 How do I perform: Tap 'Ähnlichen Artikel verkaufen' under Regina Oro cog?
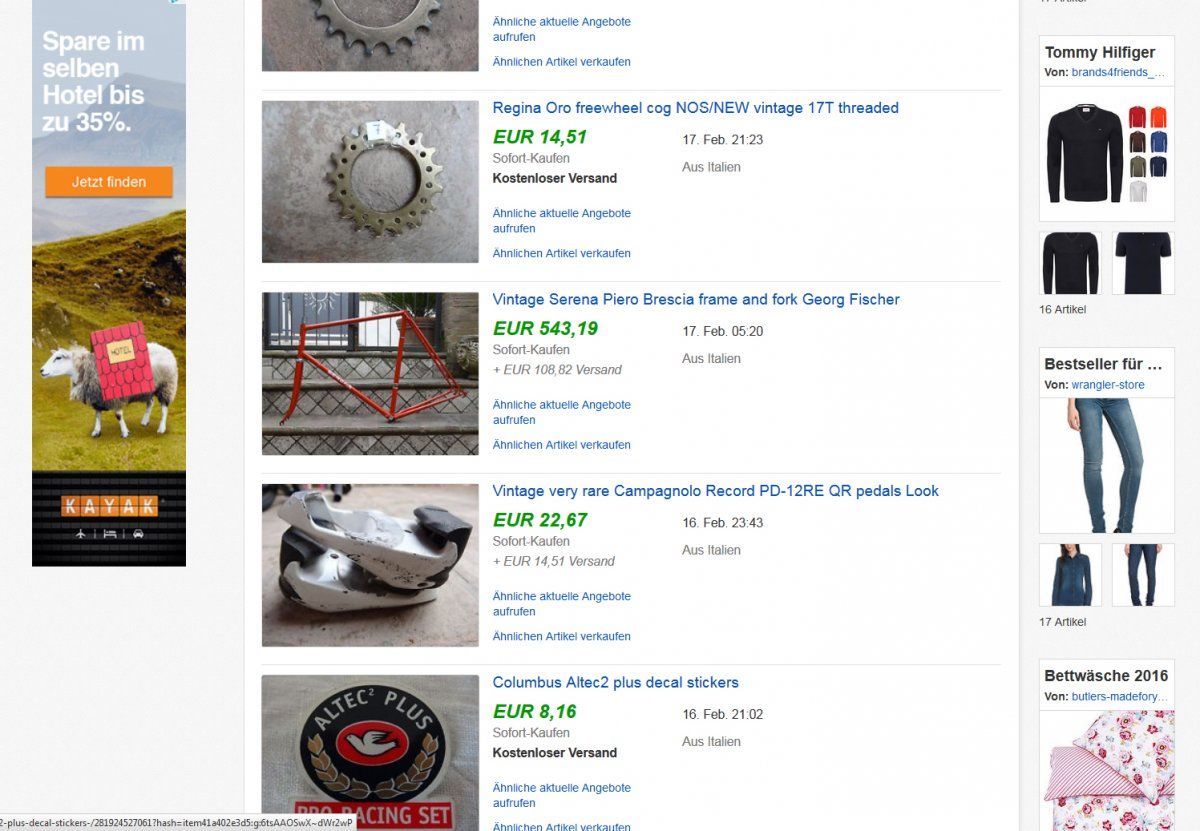(561, 253)
